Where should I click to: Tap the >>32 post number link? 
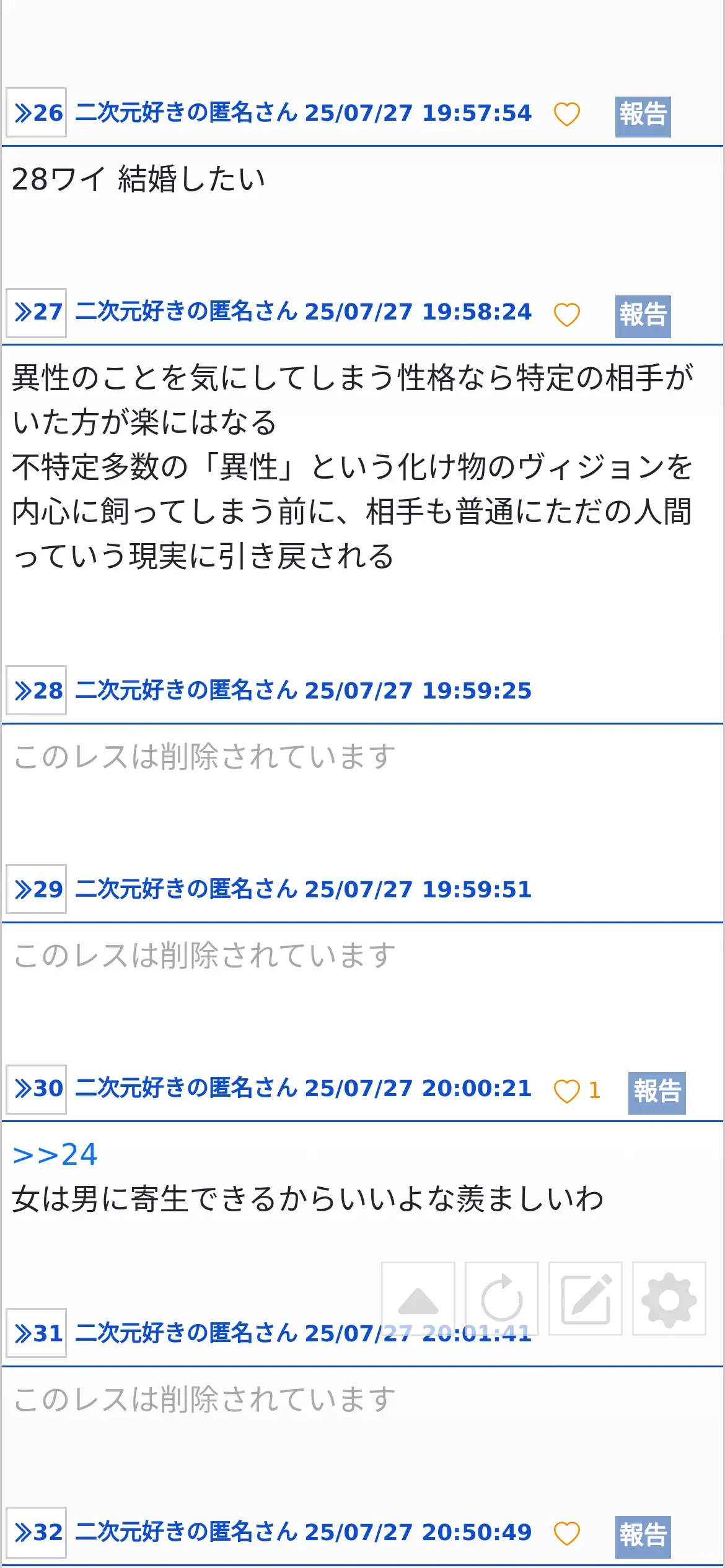(37, 1533)
